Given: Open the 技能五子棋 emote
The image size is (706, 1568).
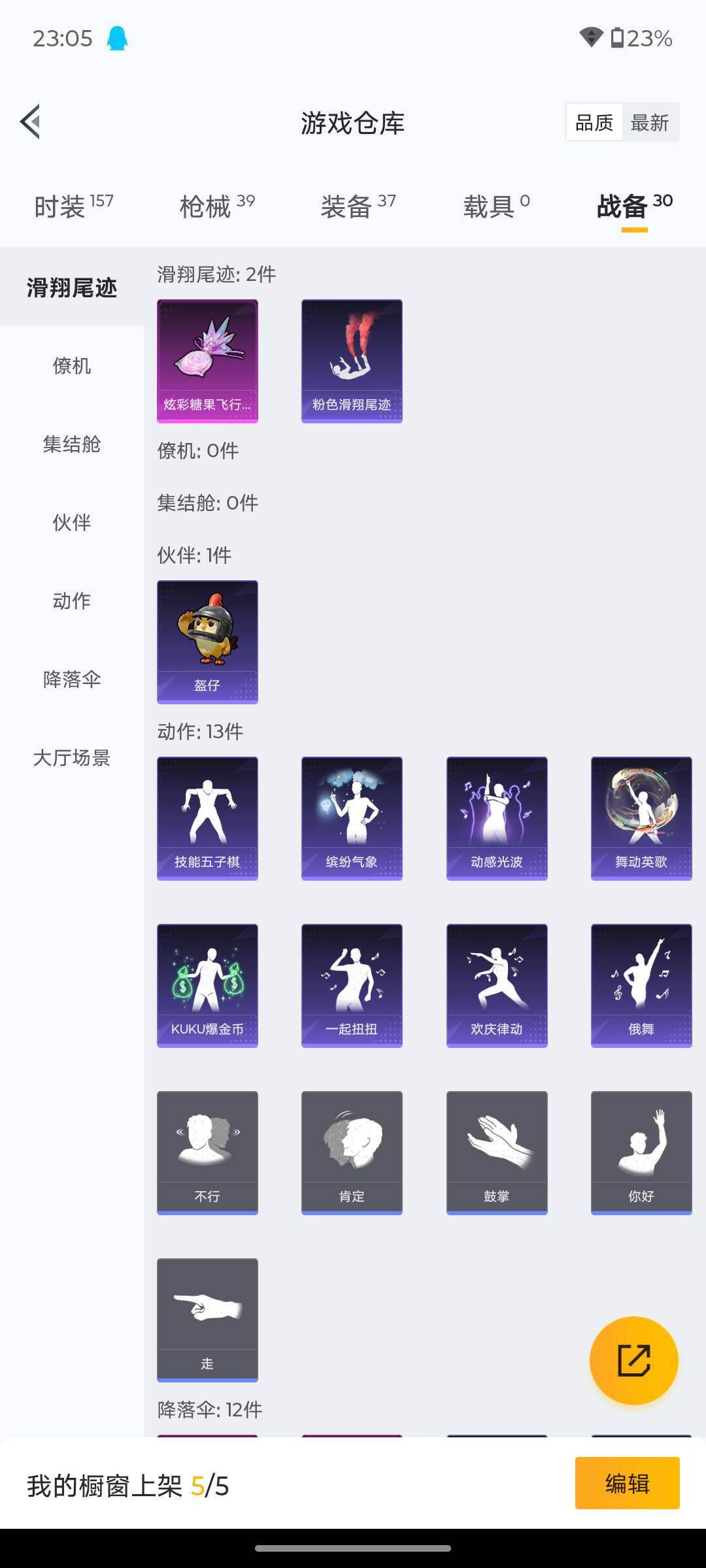Looking at the screenshot, I should coord(207,818).
